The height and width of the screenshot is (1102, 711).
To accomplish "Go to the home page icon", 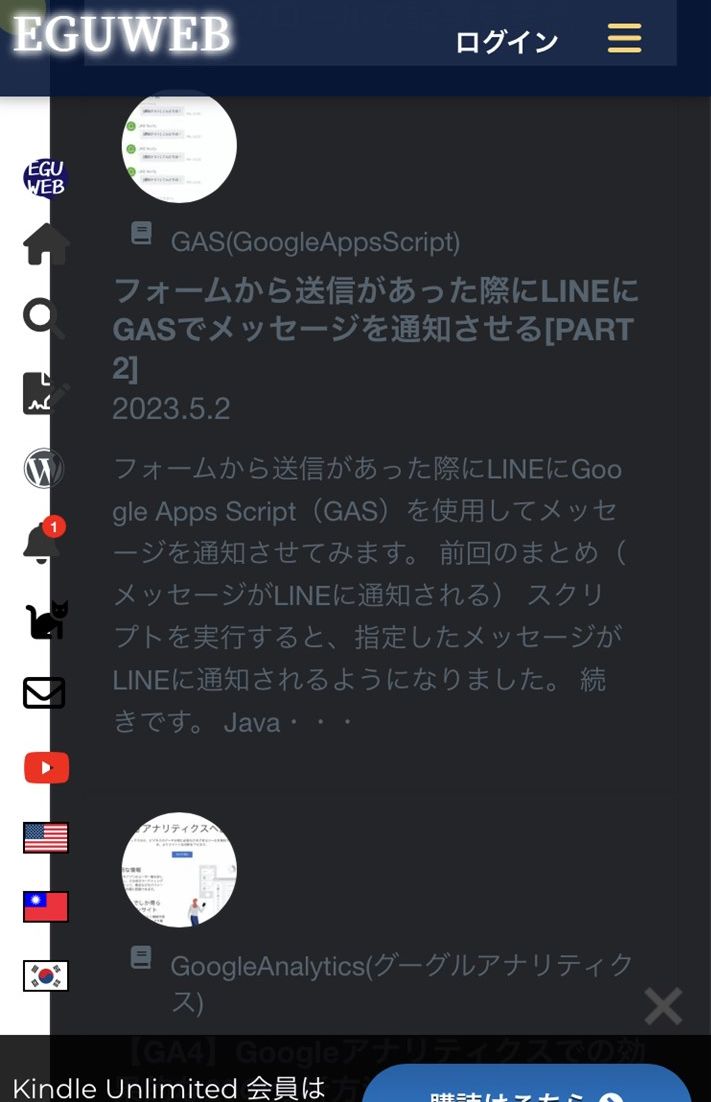I will click(46, 244).
